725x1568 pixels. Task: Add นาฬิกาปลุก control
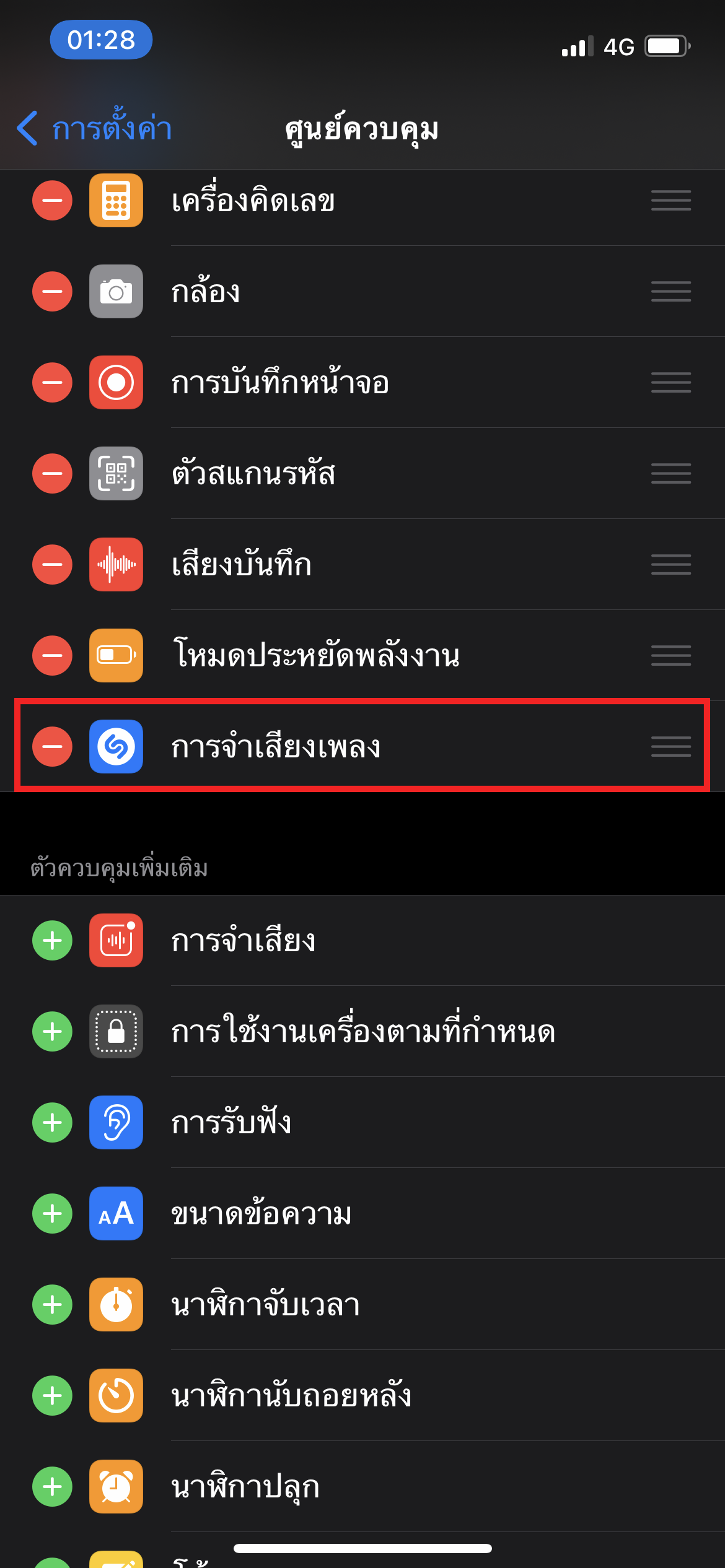coord(53,1487)
